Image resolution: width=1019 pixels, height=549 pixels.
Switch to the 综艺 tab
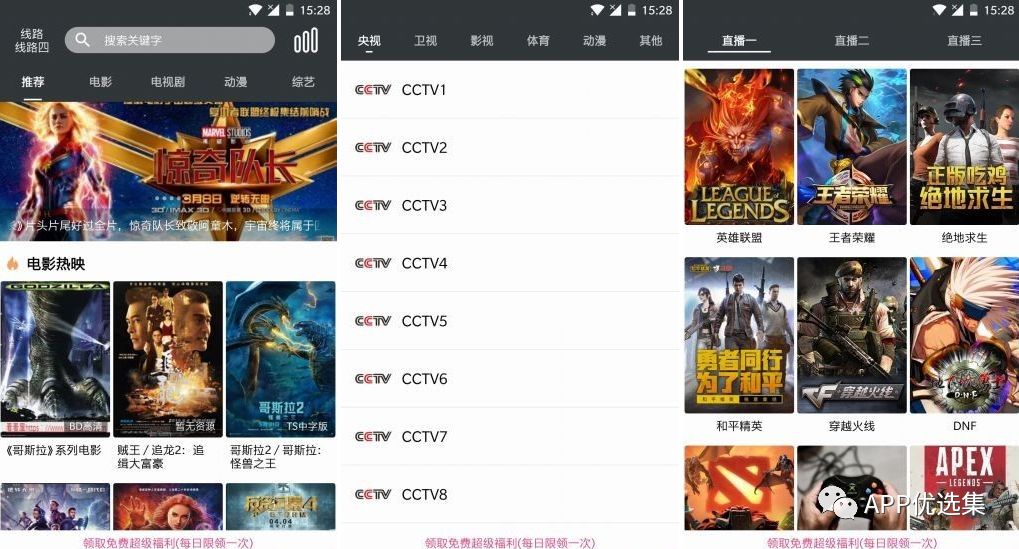[303, 82]
